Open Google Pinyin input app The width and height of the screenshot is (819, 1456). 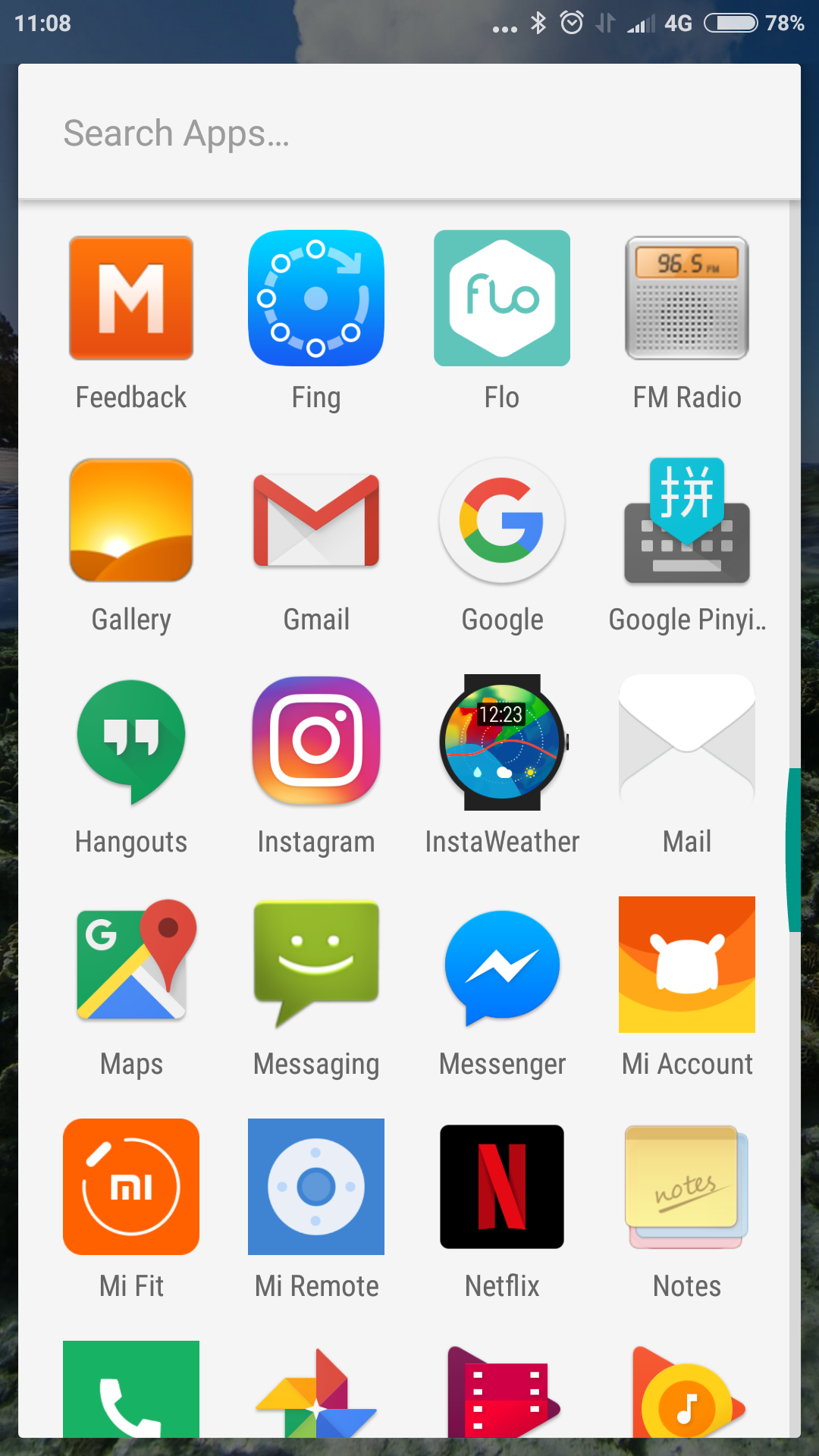(687, 520)
